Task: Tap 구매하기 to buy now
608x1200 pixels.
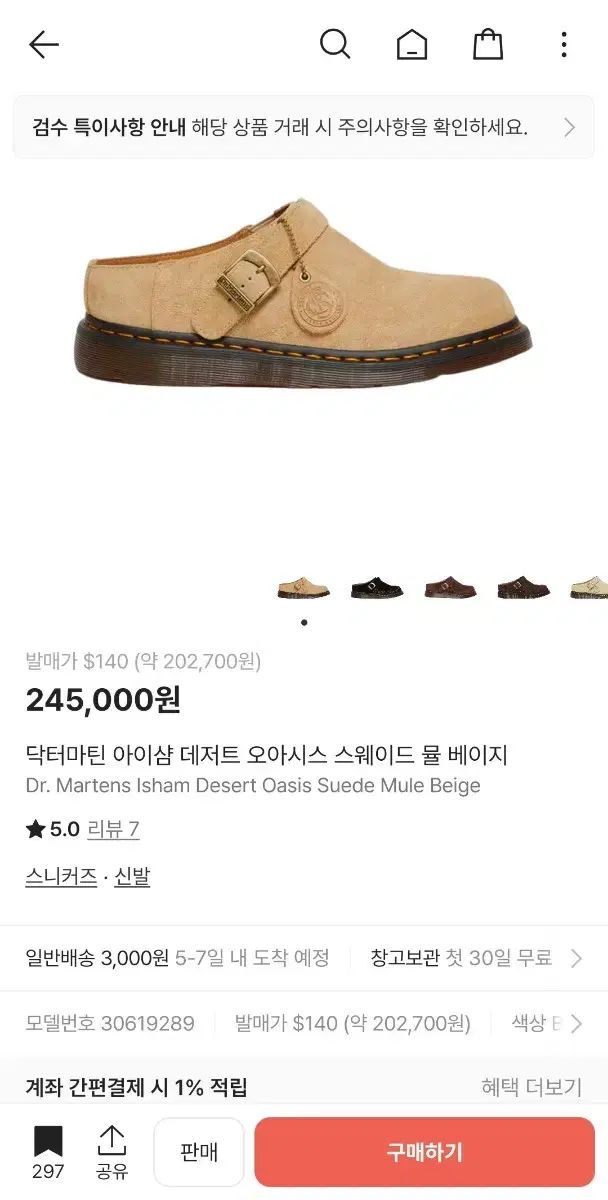Action: point(424,1151)
